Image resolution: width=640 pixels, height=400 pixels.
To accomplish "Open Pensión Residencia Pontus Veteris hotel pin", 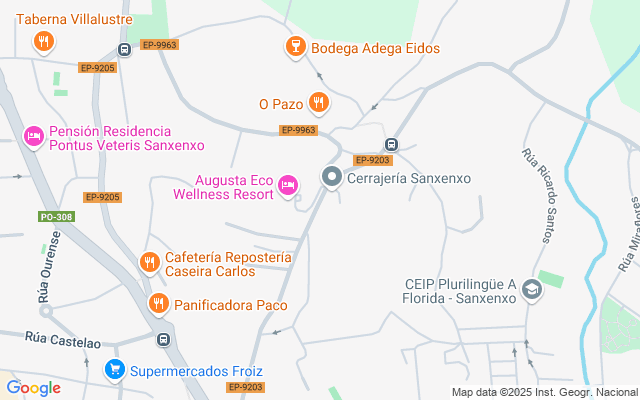I will tap(34, 137).
